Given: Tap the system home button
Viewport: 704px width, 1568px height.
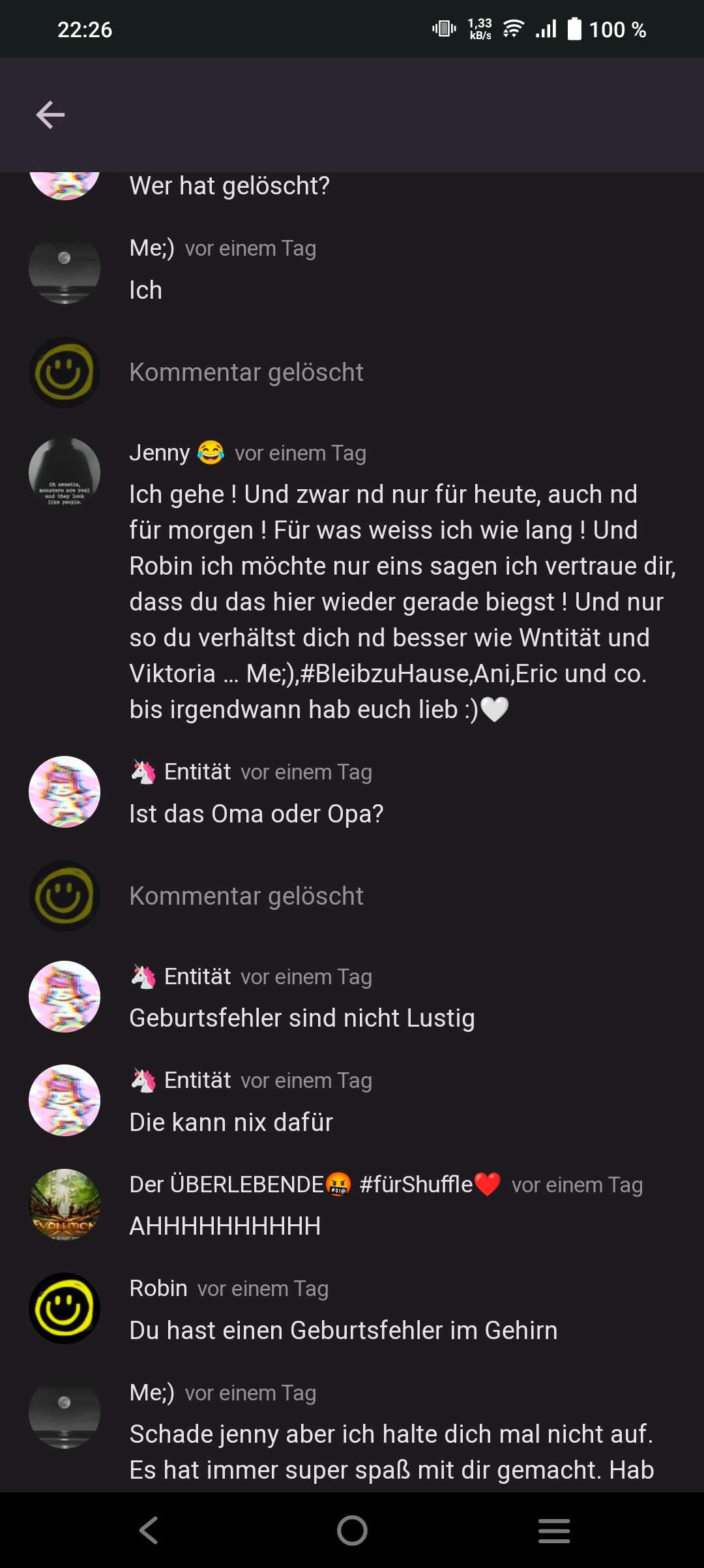Looking at the screenshot, I should (352, 1530).
